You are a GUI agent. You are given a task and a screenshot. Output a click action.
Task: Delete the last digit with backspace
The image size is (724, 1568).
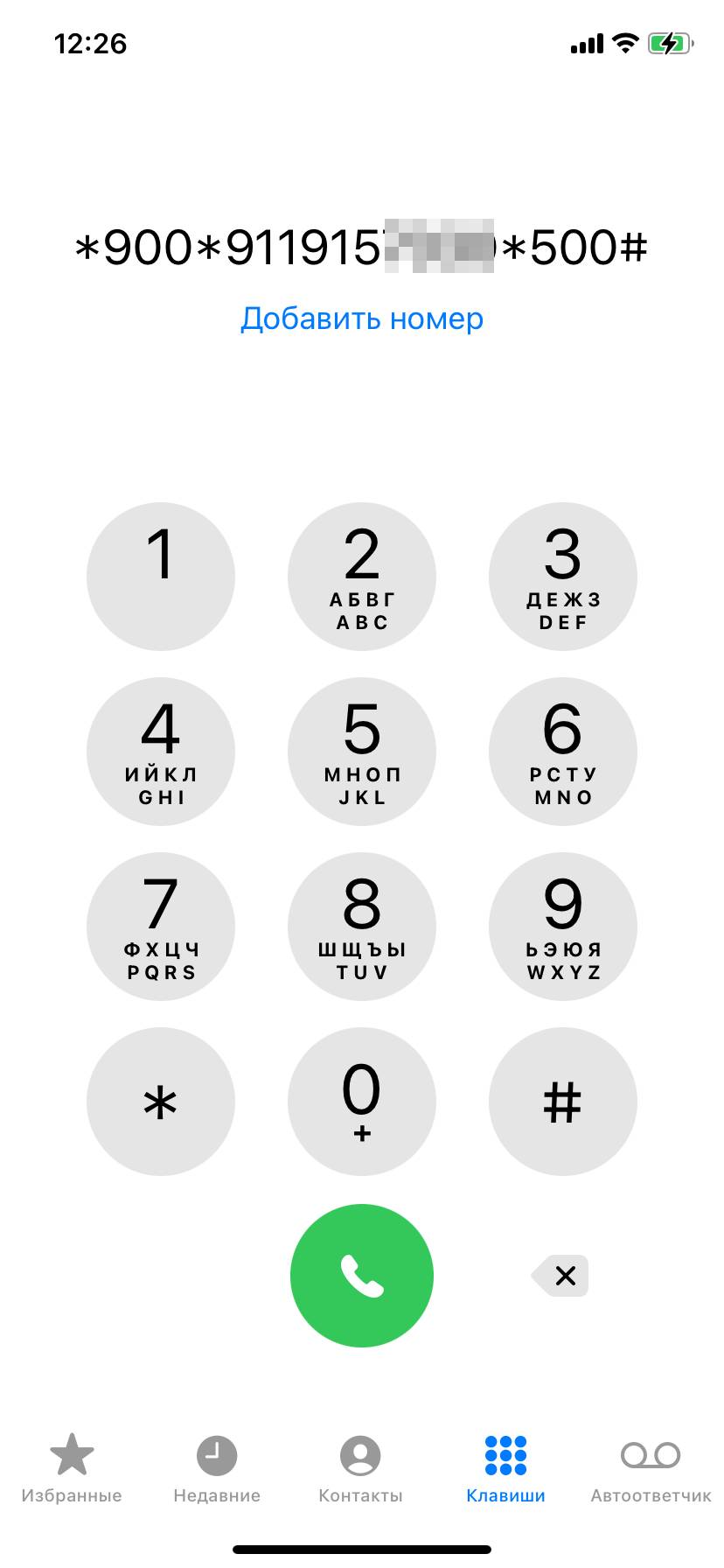[x=560, y=1276]
